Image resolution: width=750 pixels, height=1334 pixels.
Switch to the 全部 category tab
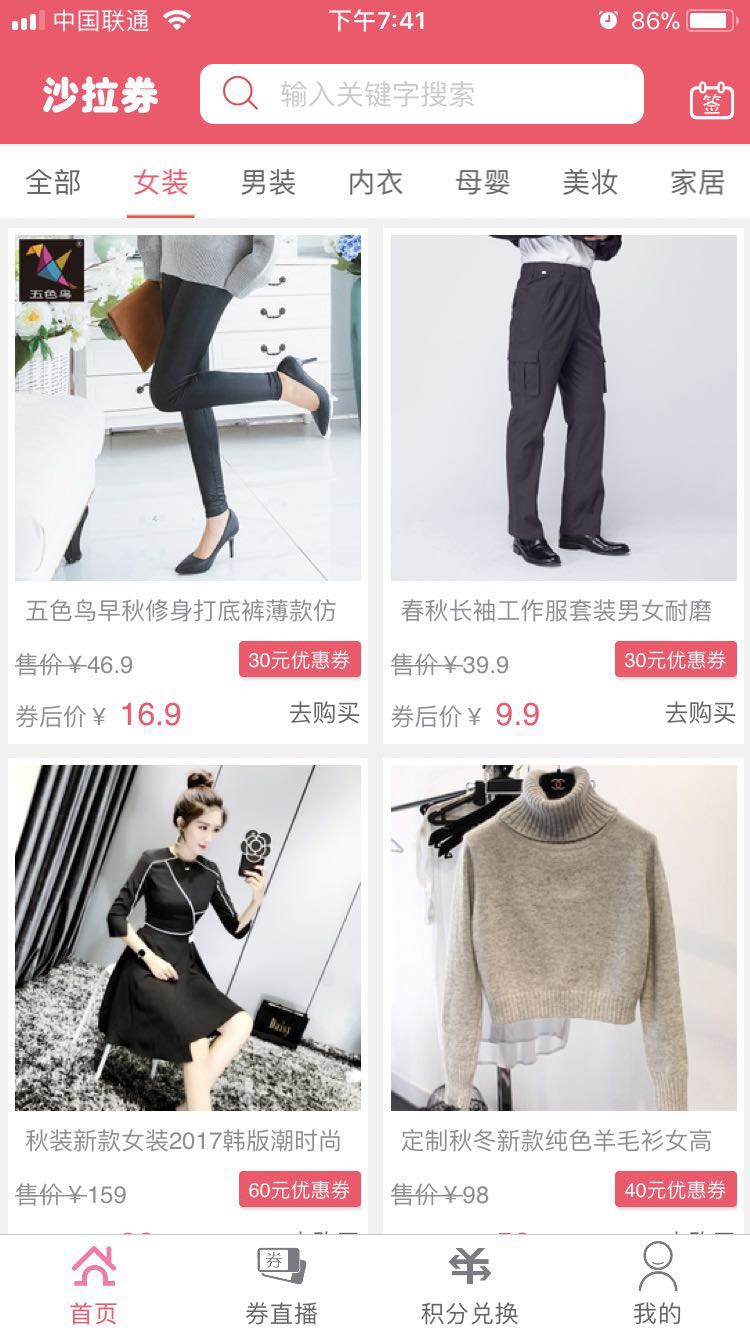point(53,182)
